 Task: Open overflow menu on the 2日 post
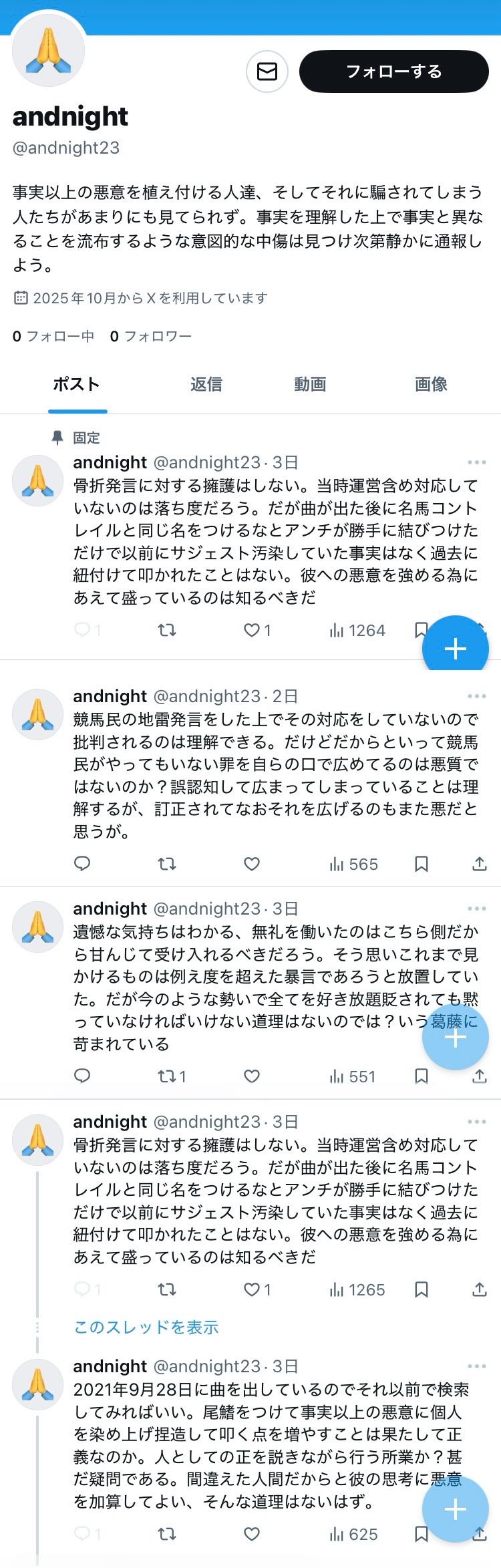point(476,696)
